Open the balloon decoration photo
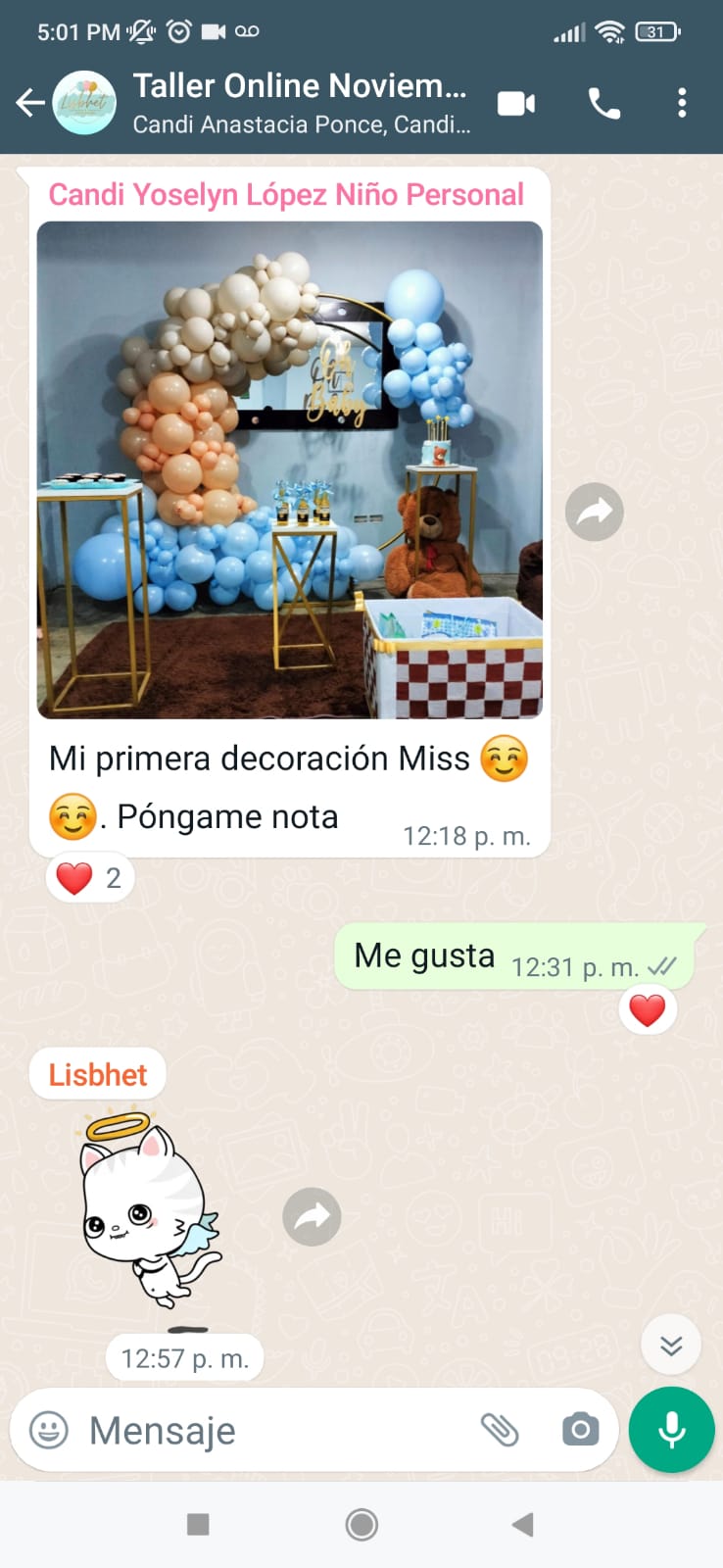Screen dimensions: 723x1568 pyautogui.click(x=289, y=469)
